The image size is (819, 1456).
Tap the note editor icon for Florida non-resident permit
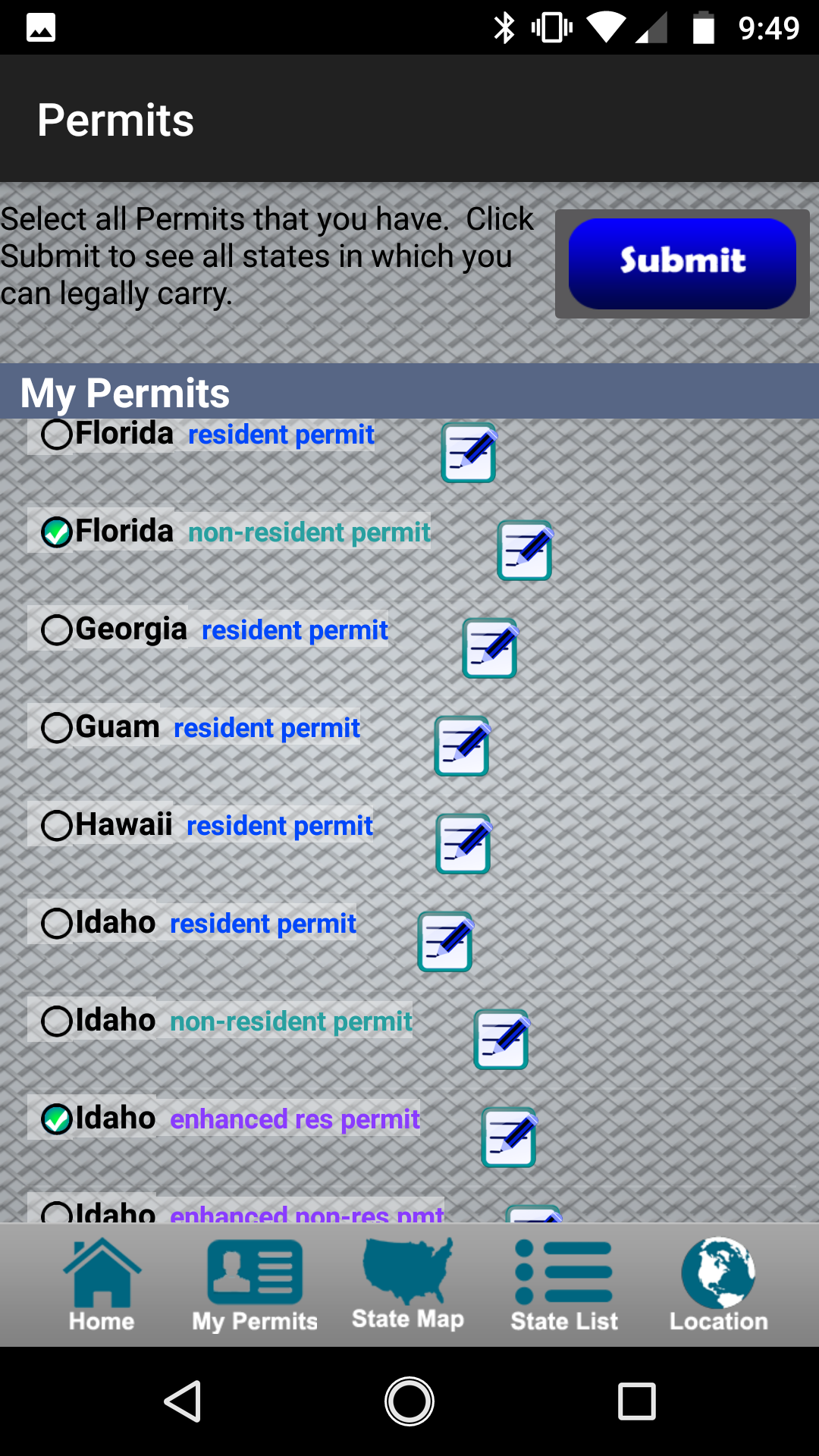pyautogui.click(x=525, y=551)
